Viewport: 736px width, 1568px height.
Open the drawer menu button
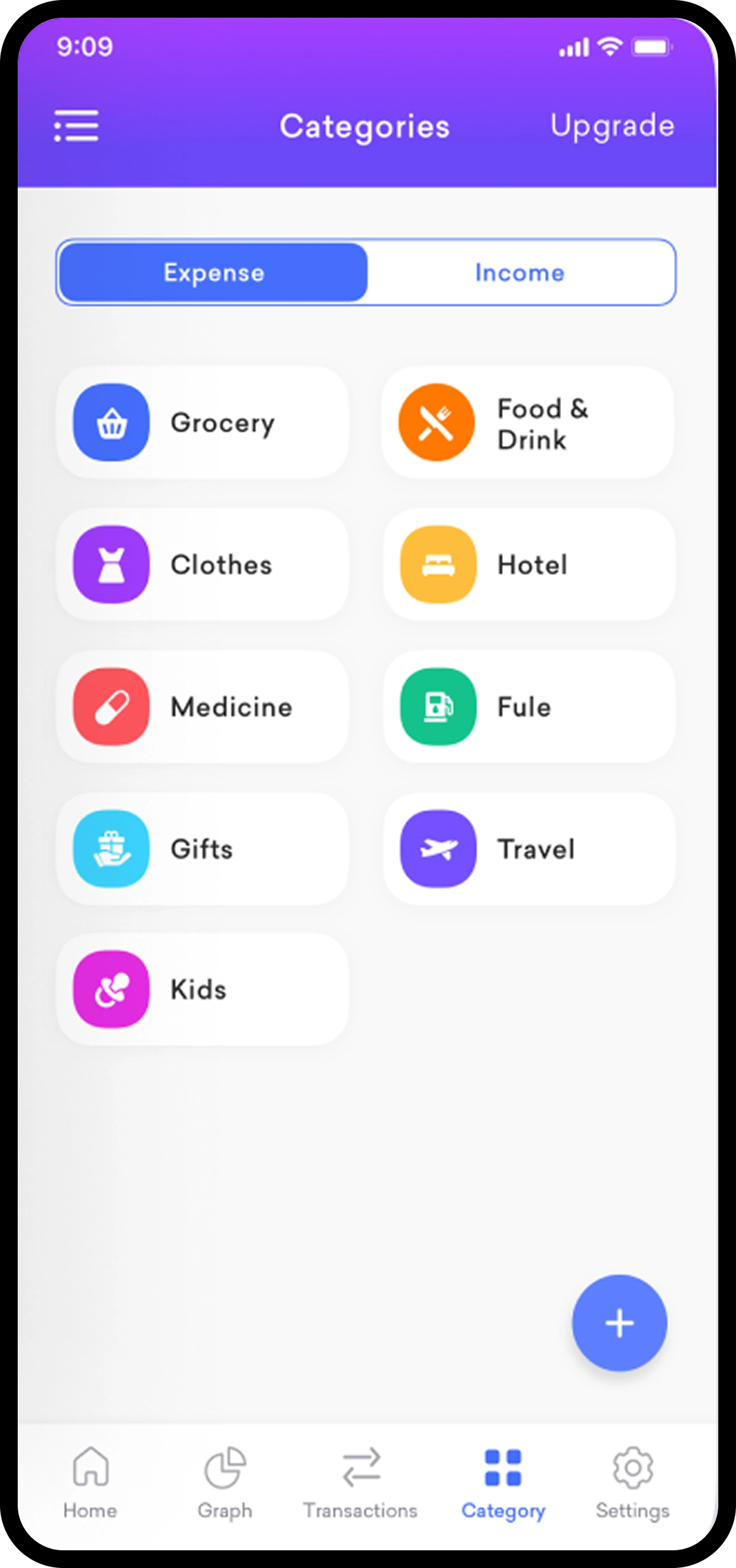pos(76,126)
